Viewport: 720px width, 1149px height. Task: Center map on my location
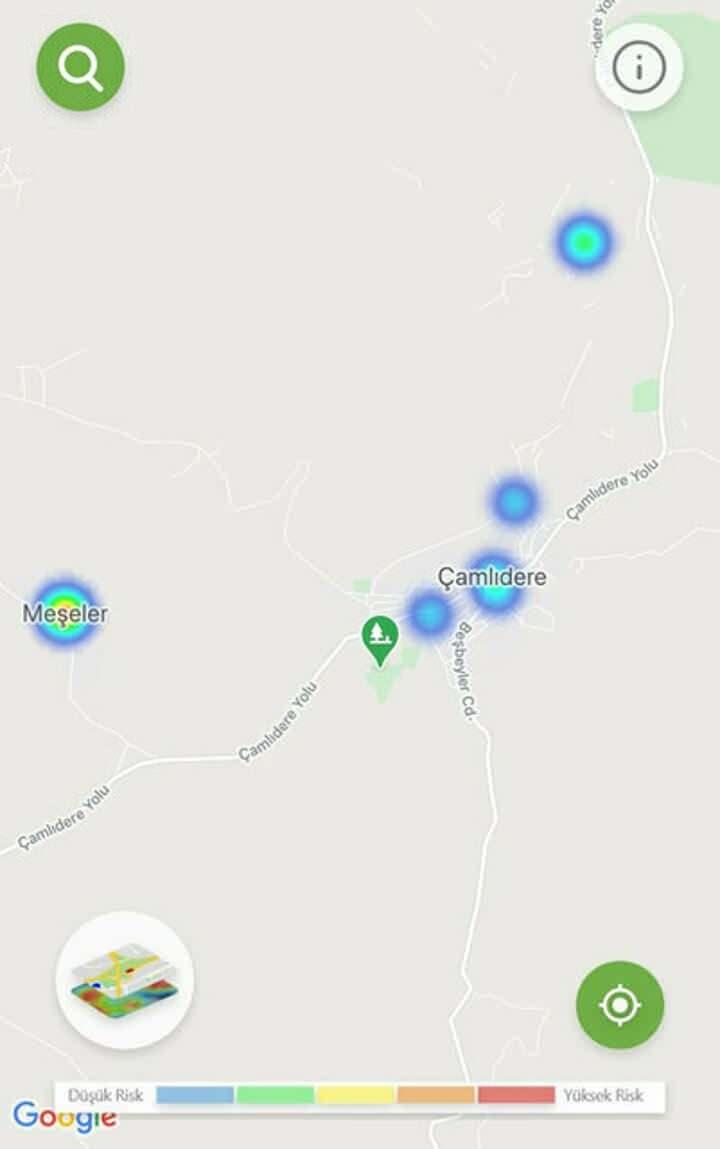pos(620,1004)
